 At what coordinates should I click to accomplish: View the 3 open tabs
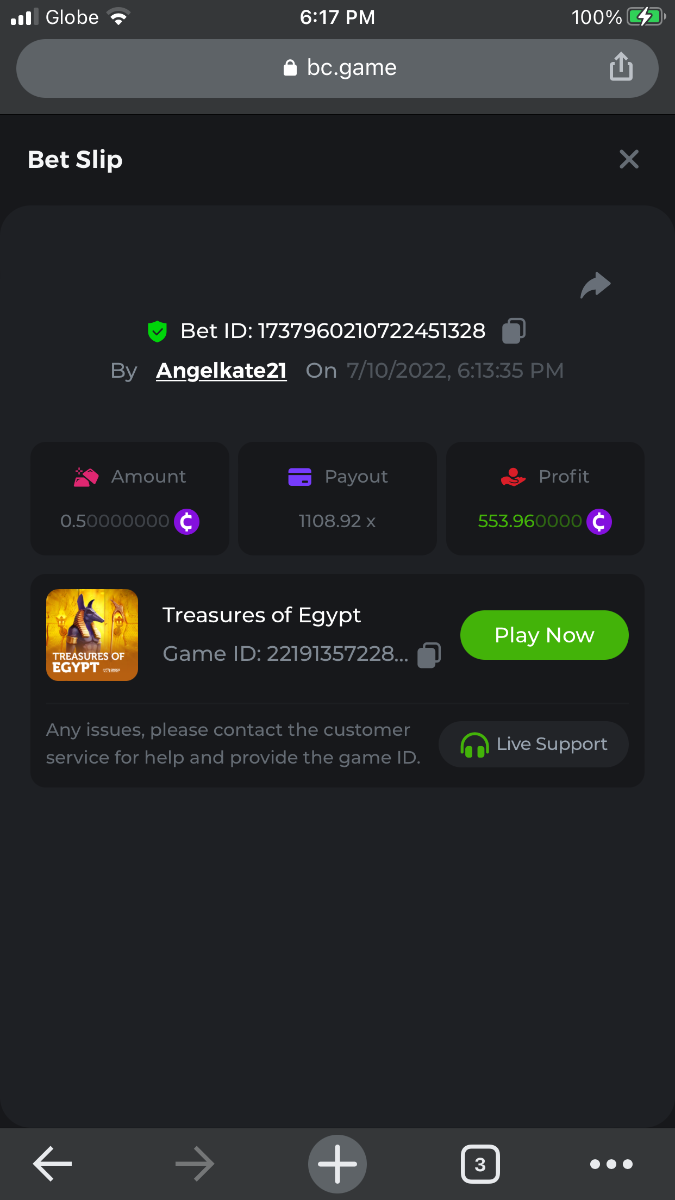[480, 1164]
